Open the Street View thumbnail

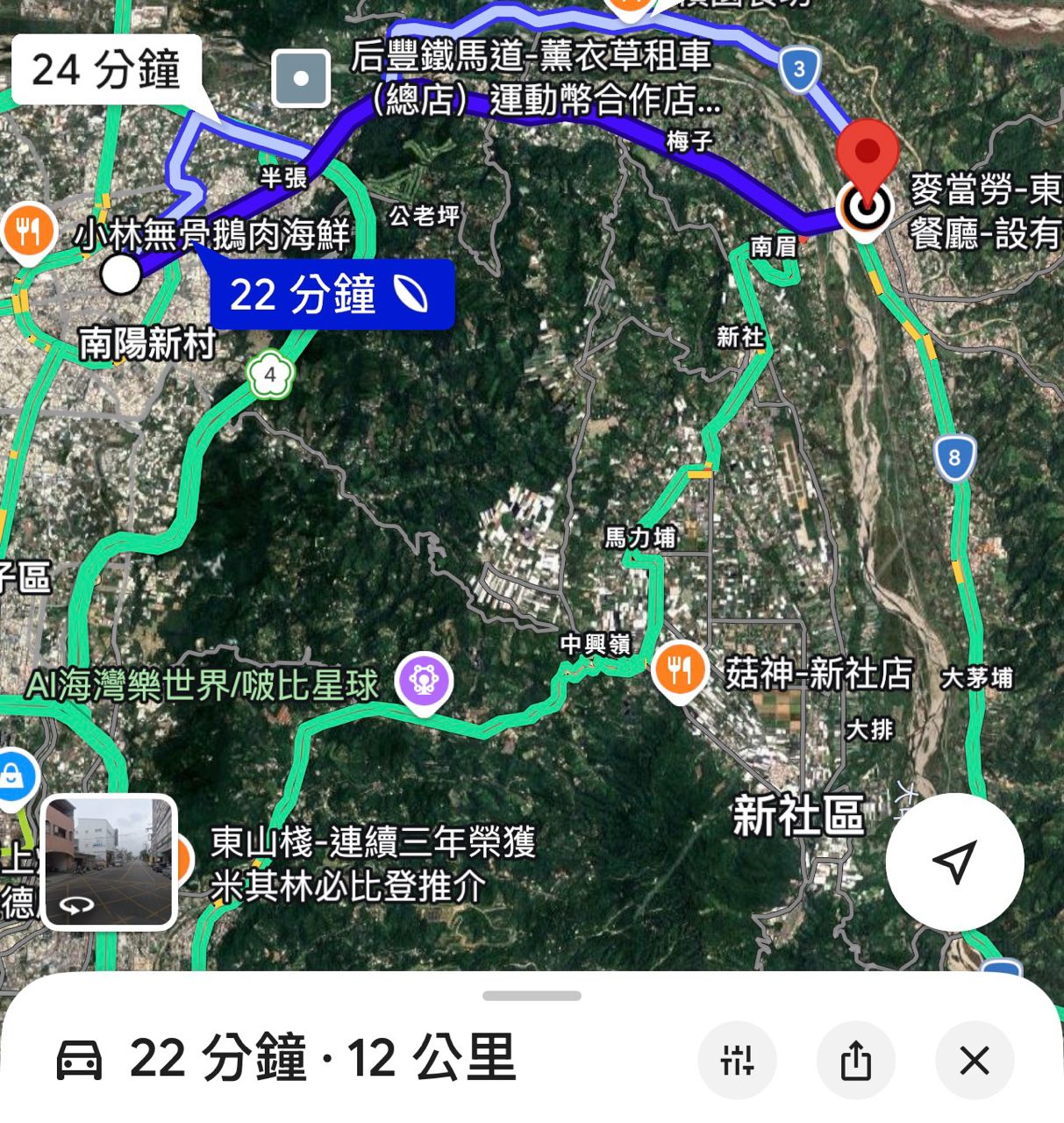pyautogui.click(x=110, y=861)
